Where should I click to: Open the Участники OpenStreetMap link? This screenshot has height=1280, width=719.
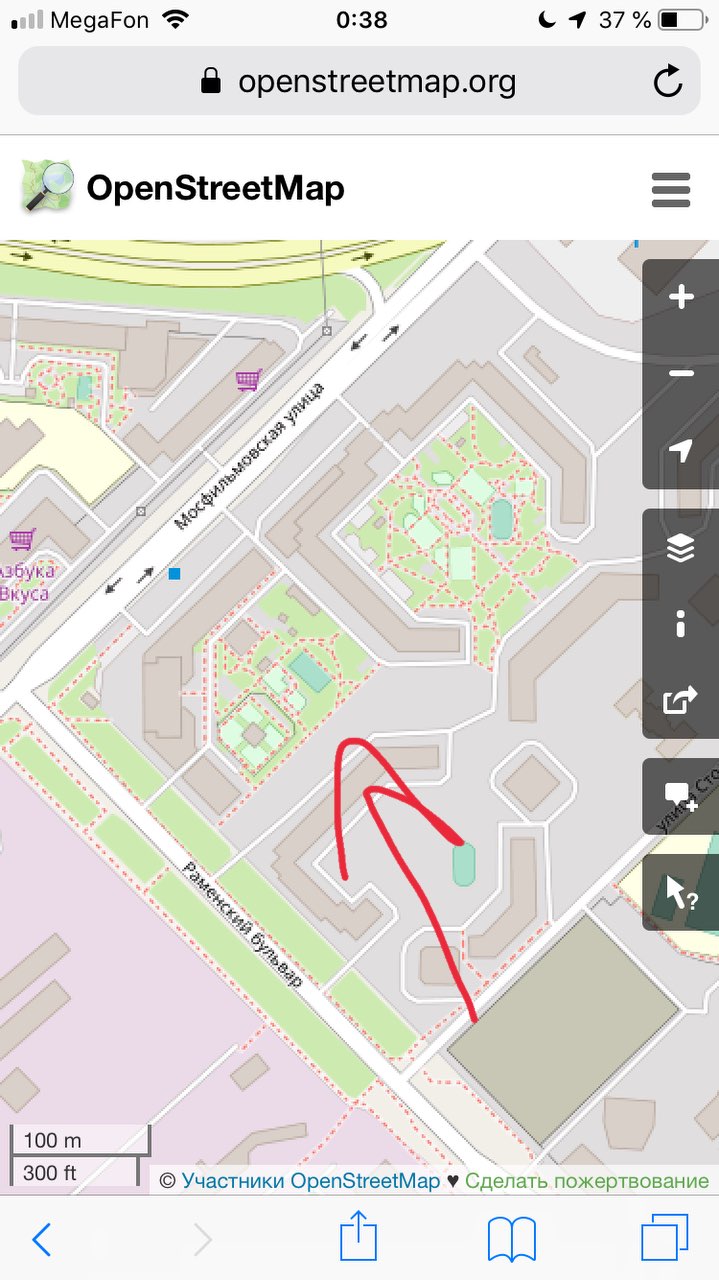[310, 1181]
